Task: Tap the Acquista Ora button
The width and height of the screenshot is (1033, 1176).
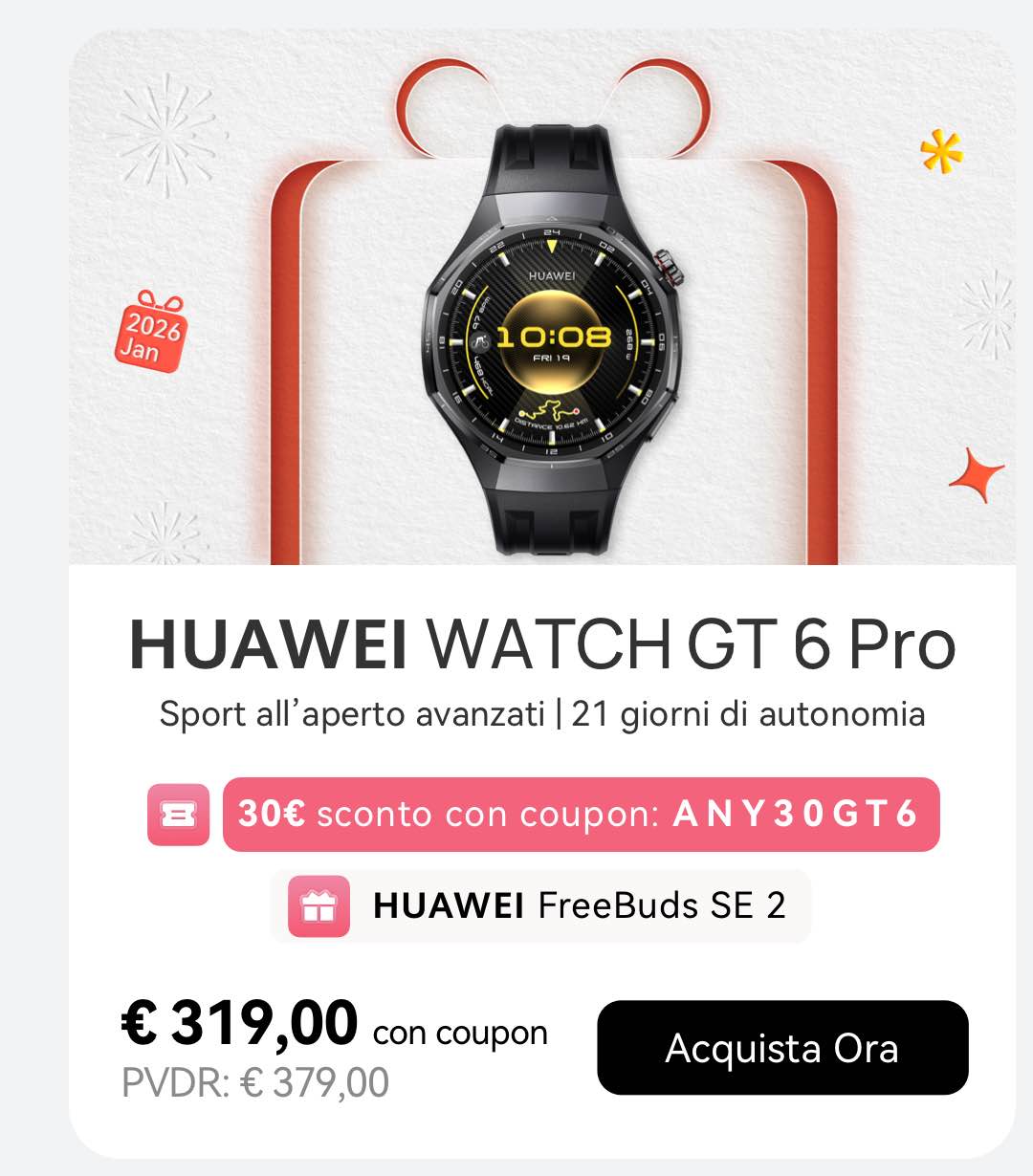Action: pyautogui.click(x=782, y=1048)
